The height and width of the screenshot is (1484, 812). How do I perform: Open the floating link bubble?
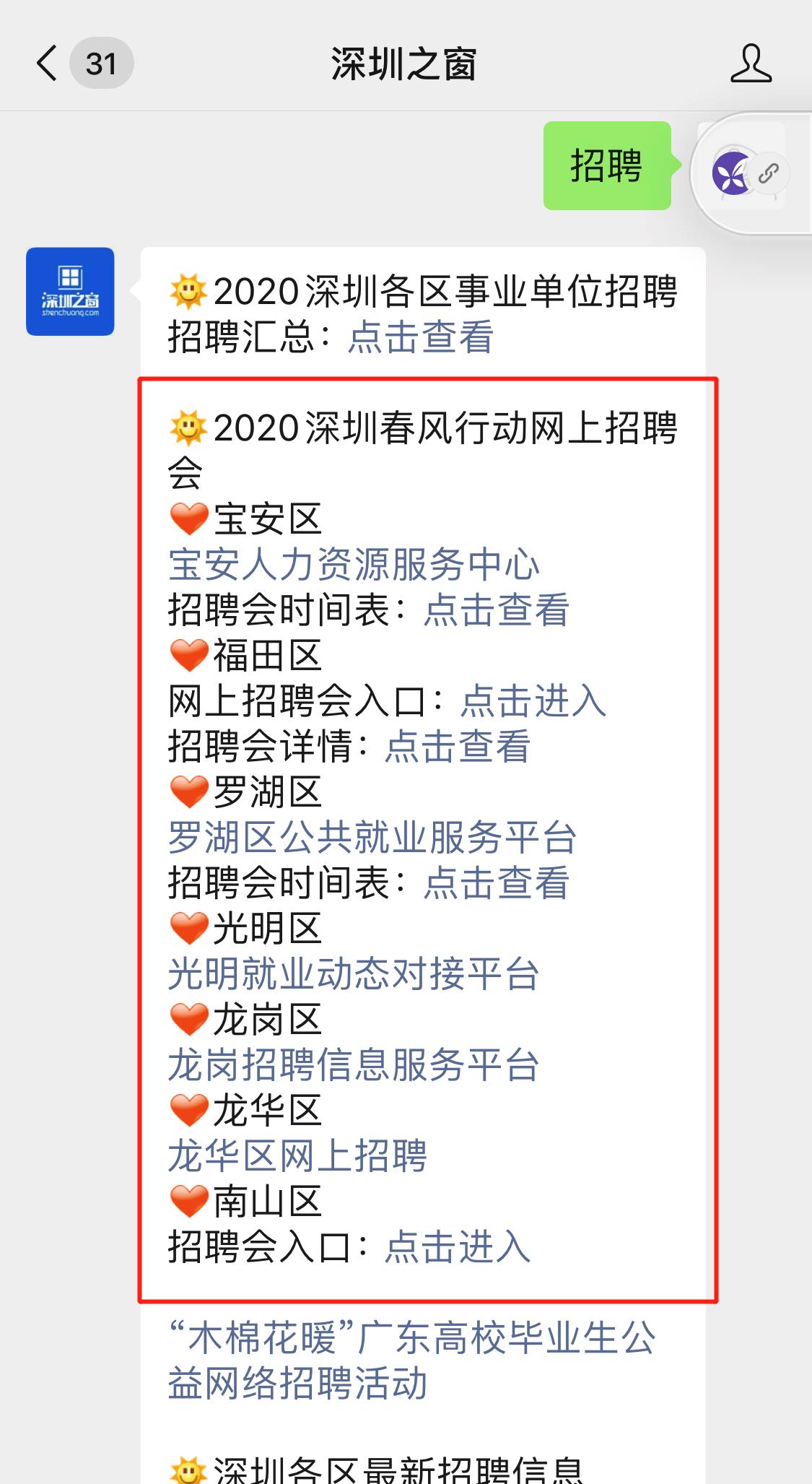(x=749, y=173)
